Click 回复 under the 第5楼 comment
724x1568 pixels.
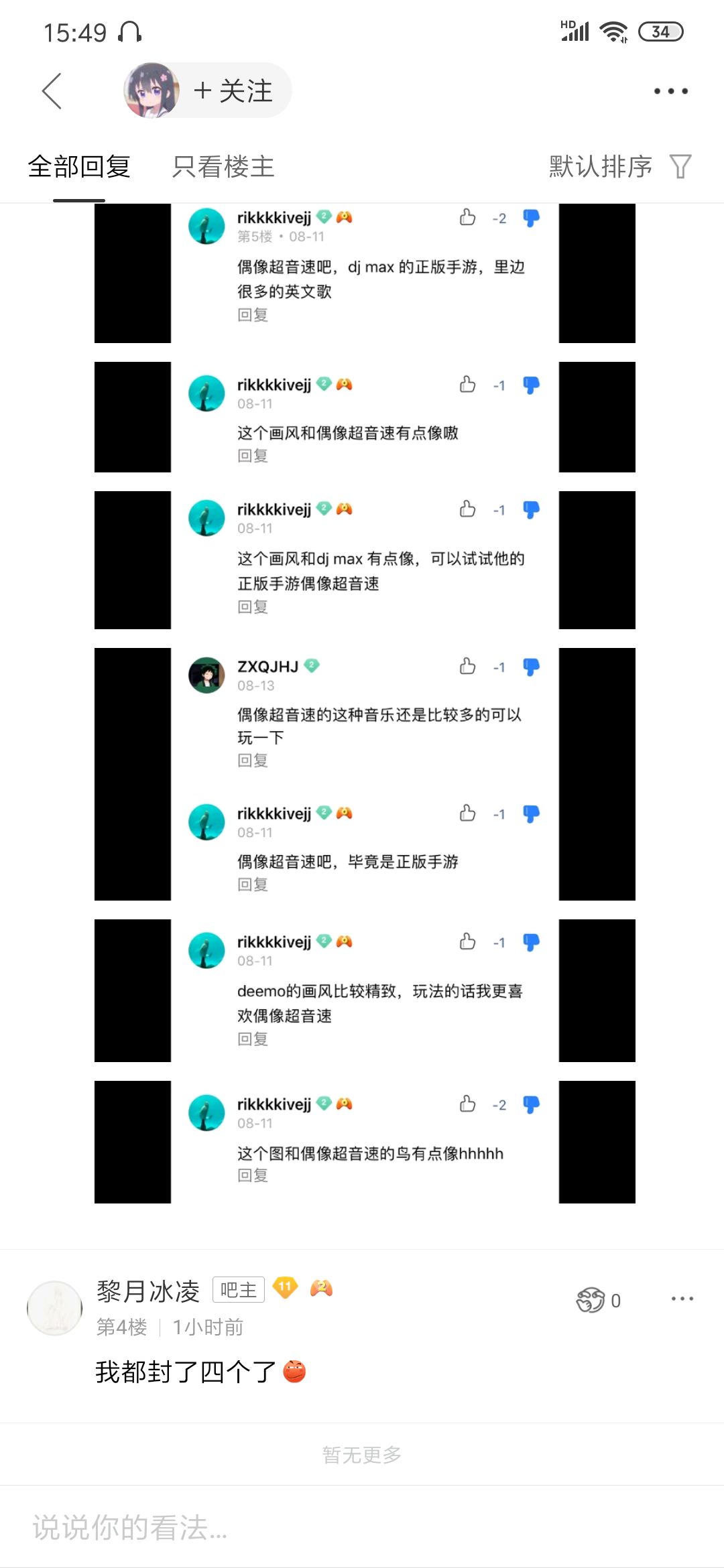[x=252, y=314]
